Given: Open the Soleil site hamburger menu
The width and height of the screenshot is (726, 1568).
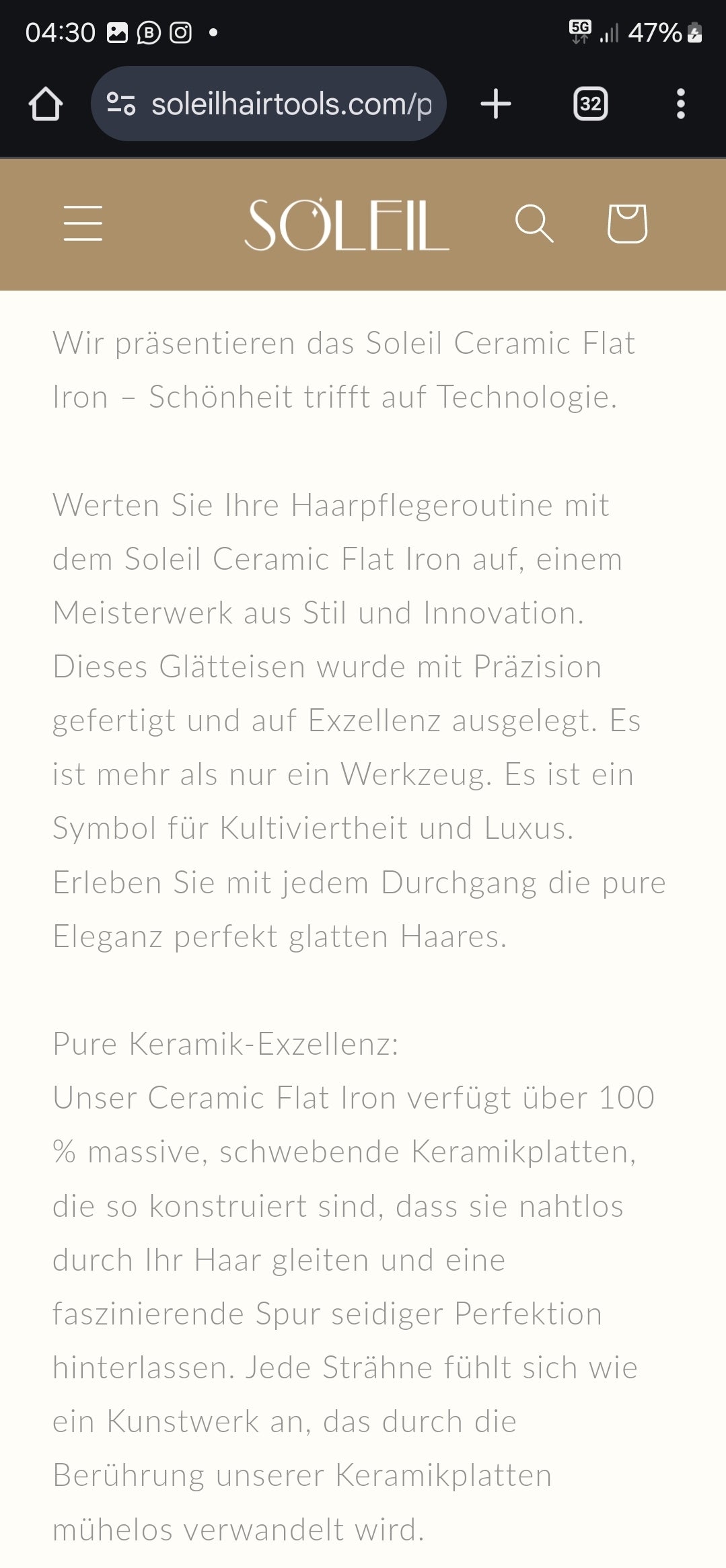Looking at the screenshot, I should 83,224.
